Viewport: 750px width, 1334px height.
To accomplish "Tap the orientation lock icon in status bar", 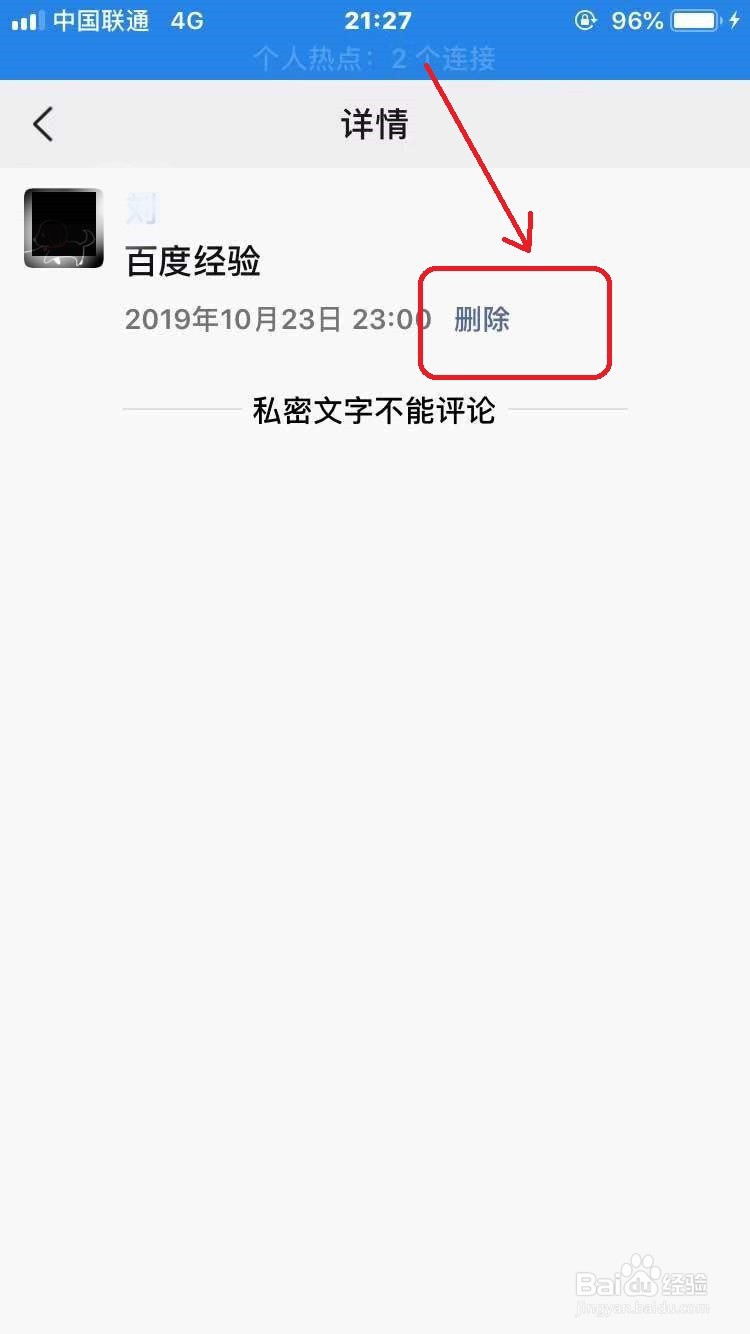I will click(x=587, y=20).
